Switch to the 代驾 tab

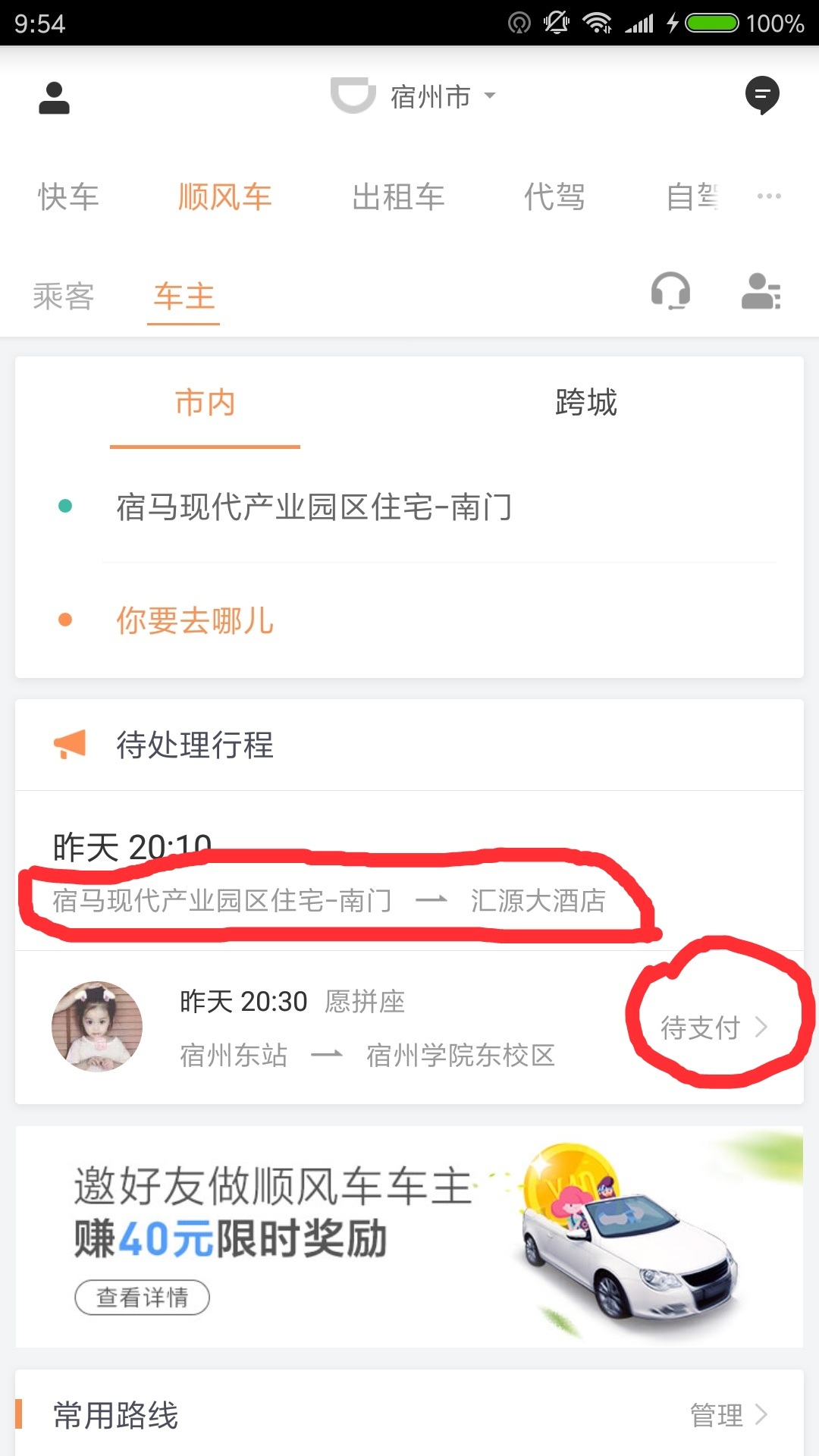(x=554, y=197)
